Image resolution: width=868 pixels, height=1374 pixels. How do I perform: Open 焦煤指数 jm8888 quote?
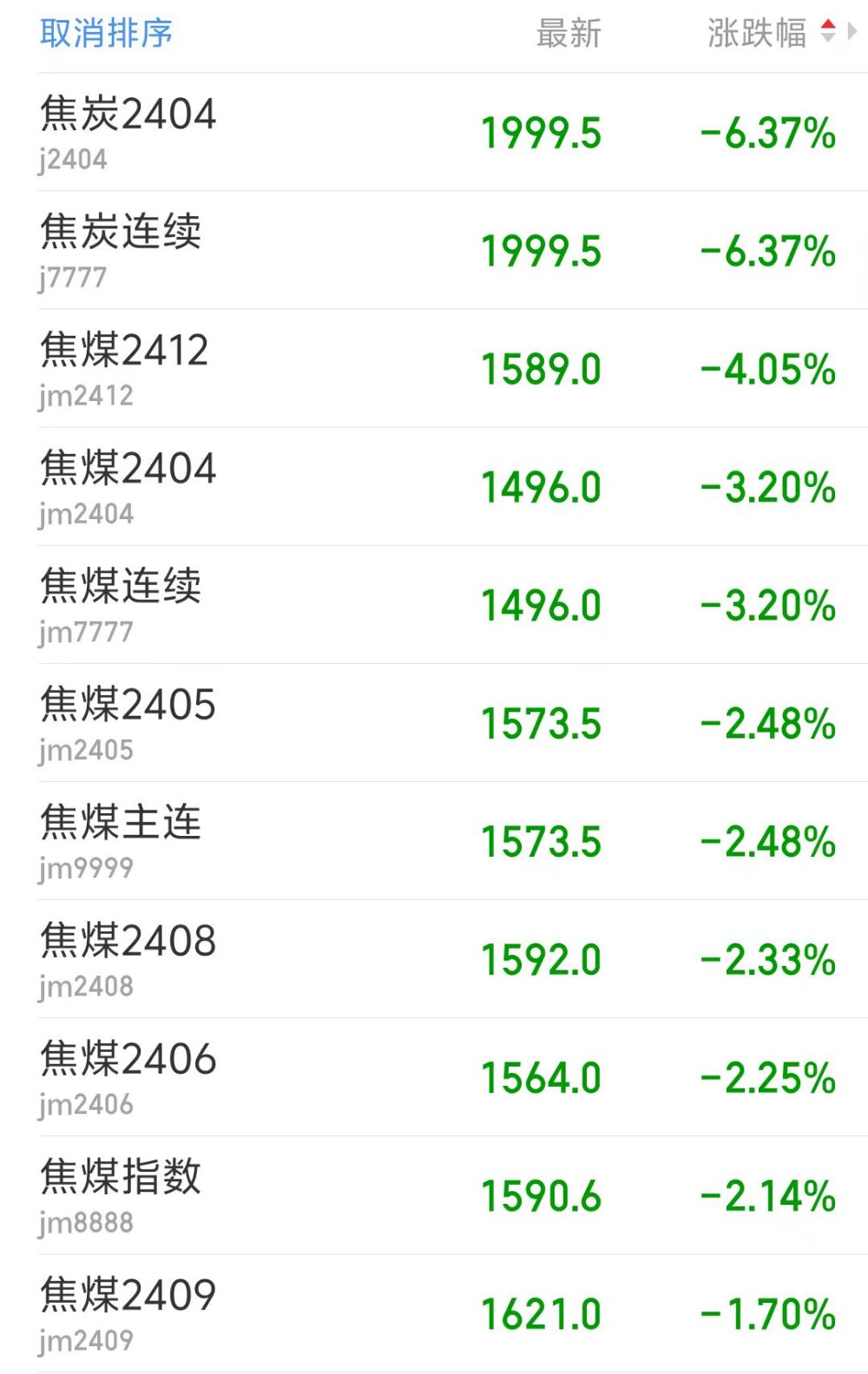[122, 1194]
